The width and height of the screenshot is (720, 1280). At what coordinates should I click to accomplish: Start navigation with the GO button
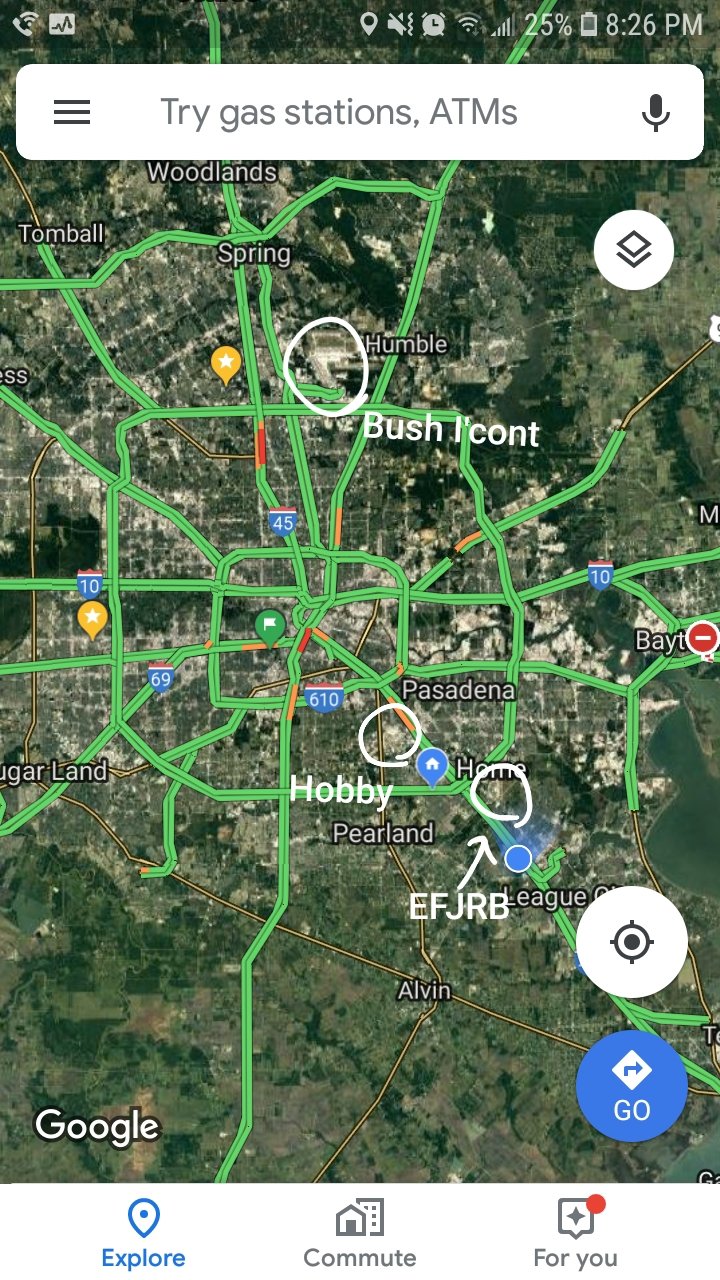click(631, 1086)
